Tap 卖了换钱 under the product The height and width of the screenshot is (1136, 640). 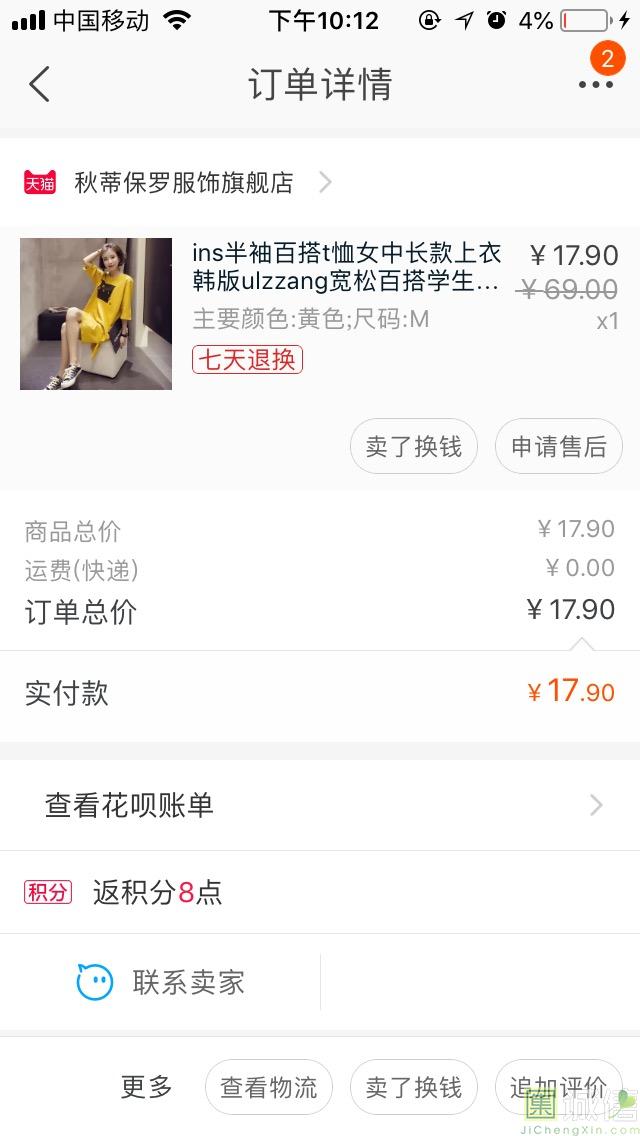point(413,446)
